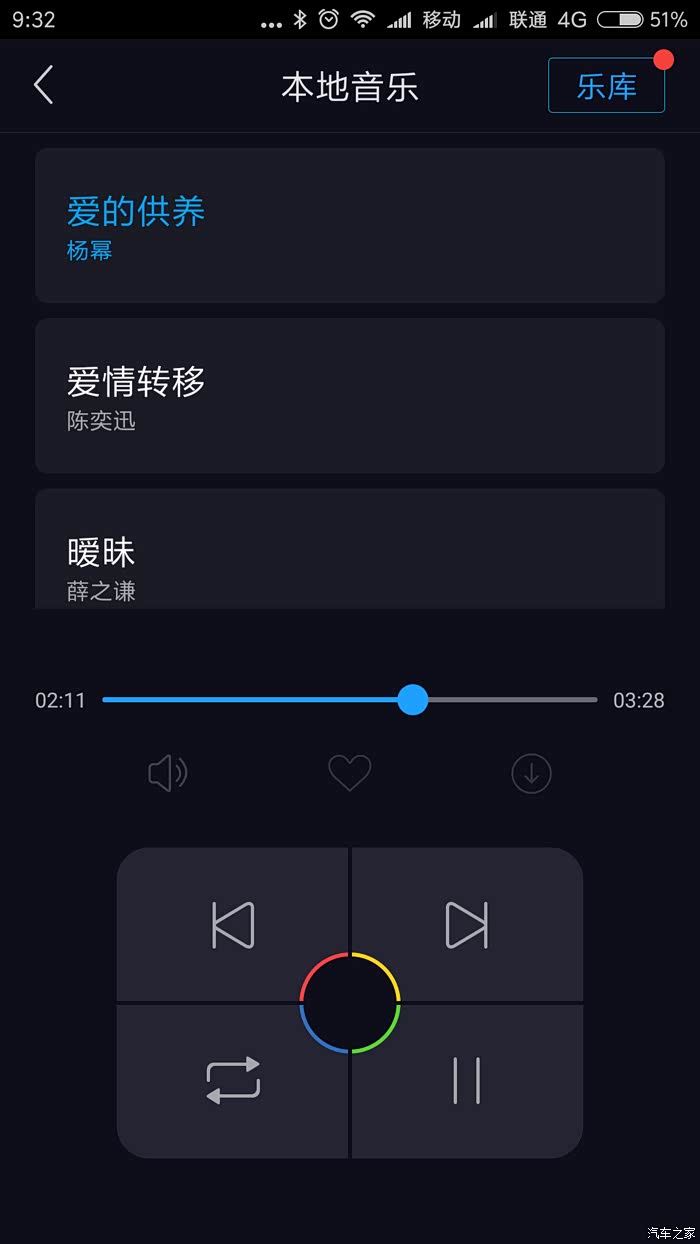Pause the current song
700x1244 pixels.
click(466, 1081)
